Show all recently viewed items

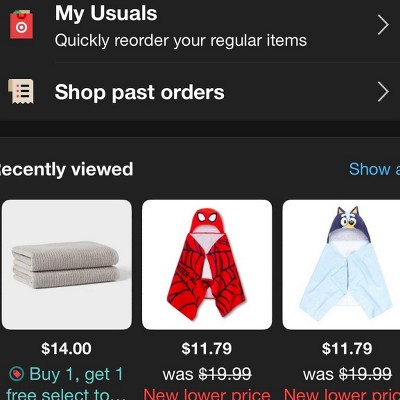click(374, 169)
